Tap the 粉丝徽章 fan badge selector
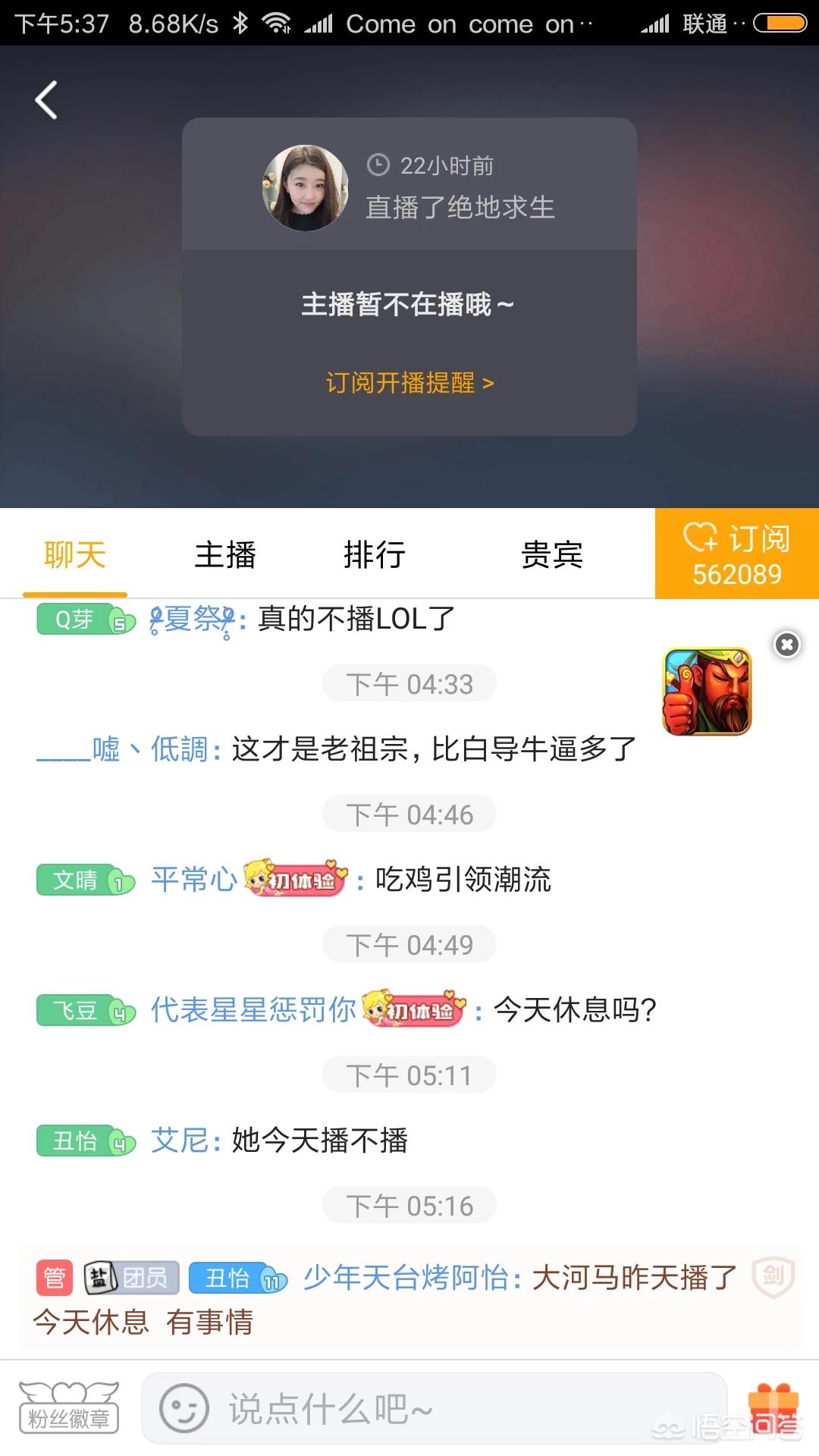The height and width of the screenshot is (1456, 819). 68,1409
